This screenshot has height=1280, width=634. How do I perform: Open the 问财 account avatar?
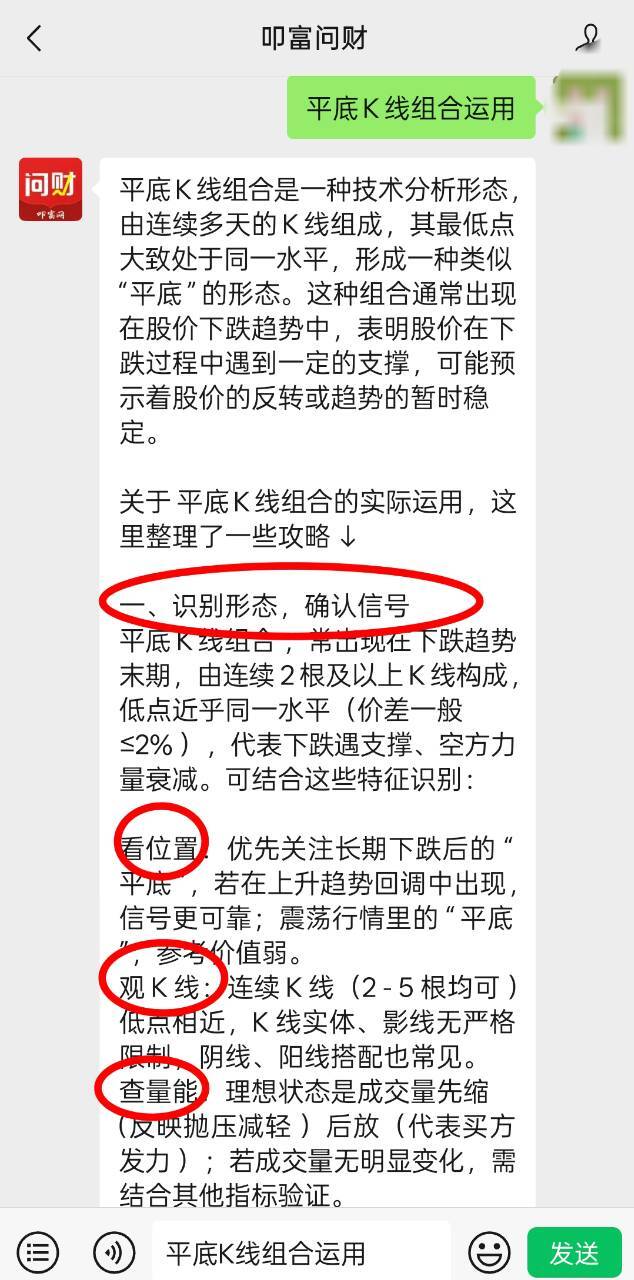[51, 188]
